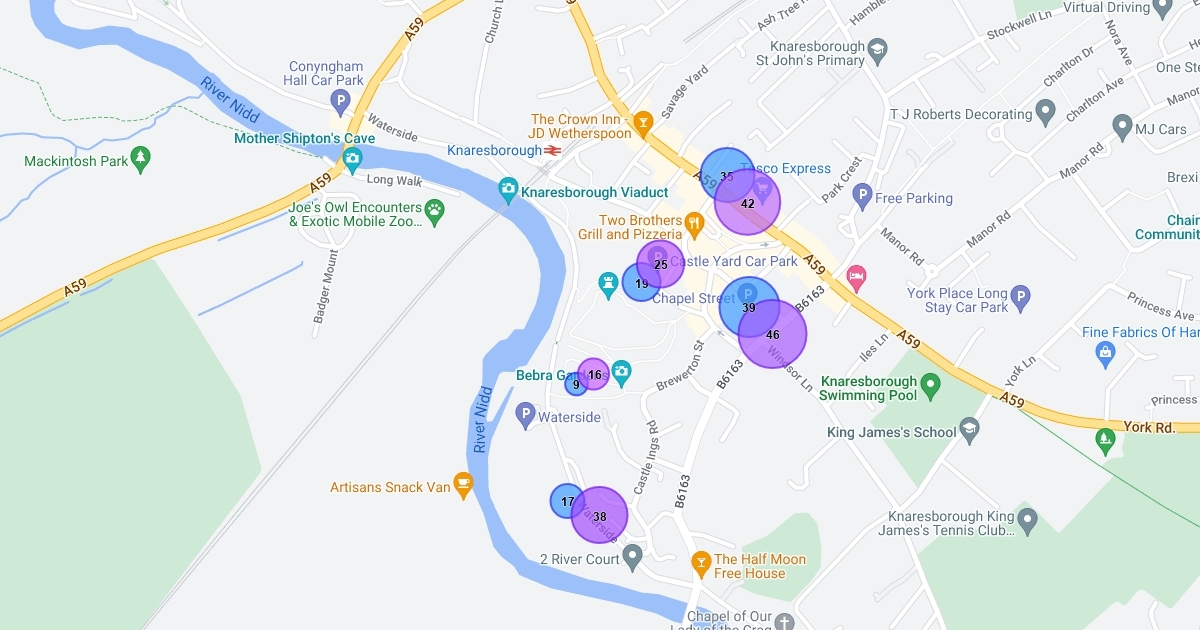Image resolution: width=1200 pixels, height=630 pixels.
Task: Tap the Knaresborough Swimming Pool pin
Action: [930, 383]
